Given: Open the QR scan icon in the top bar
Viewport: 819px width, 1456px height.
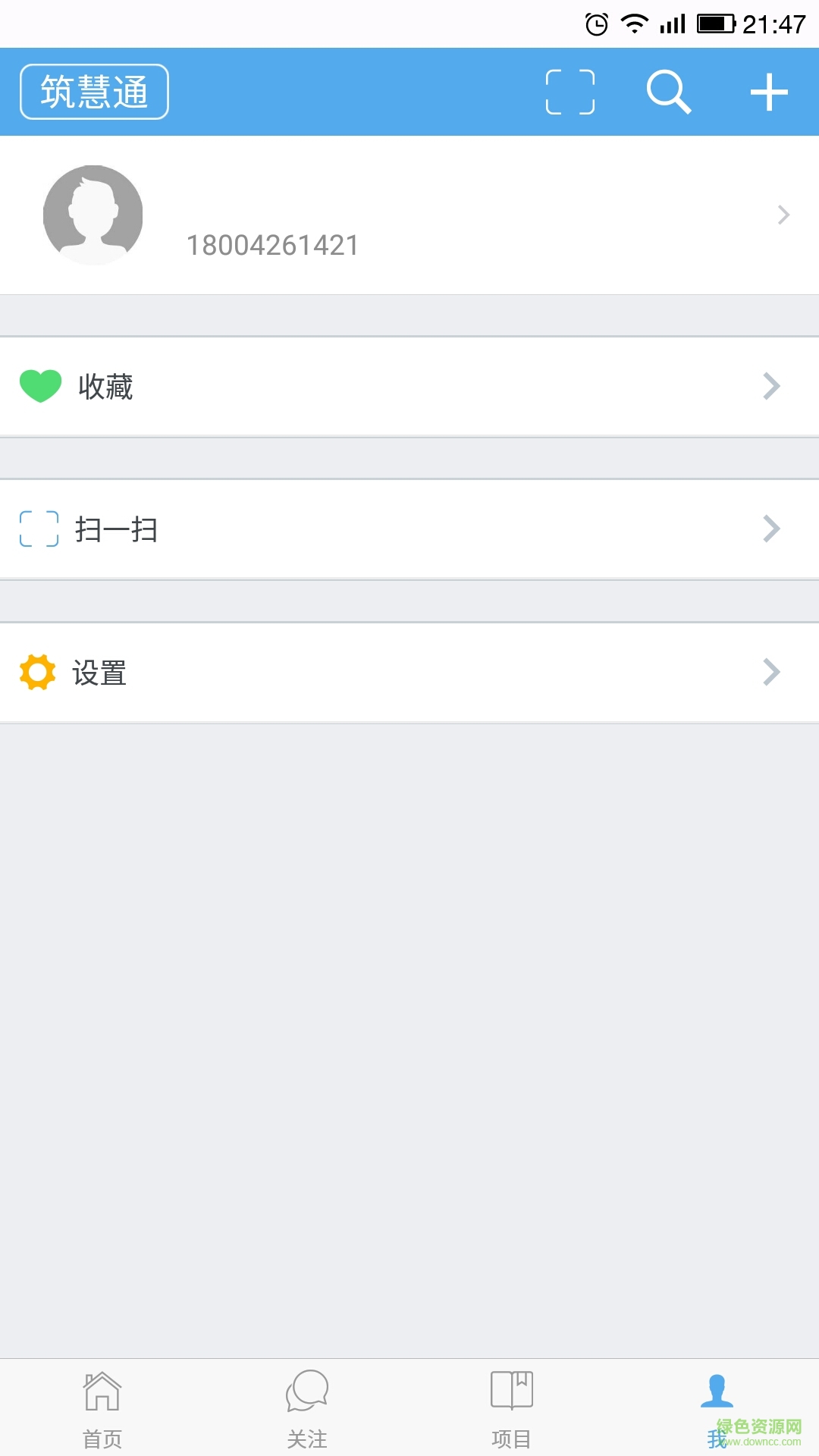Looking at the screenshot, I should 569,91.
